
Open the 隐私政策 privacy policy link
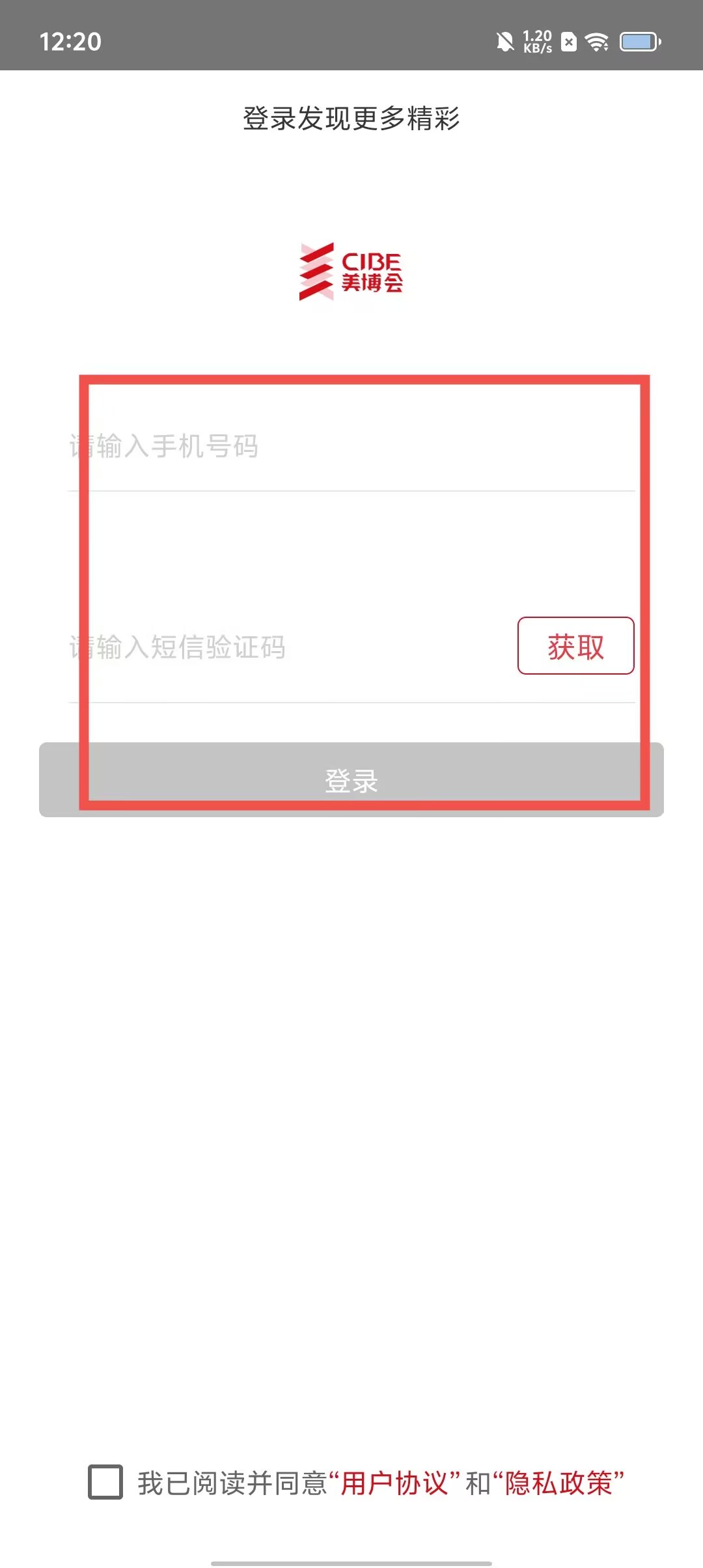click(x=558, y=1483)
